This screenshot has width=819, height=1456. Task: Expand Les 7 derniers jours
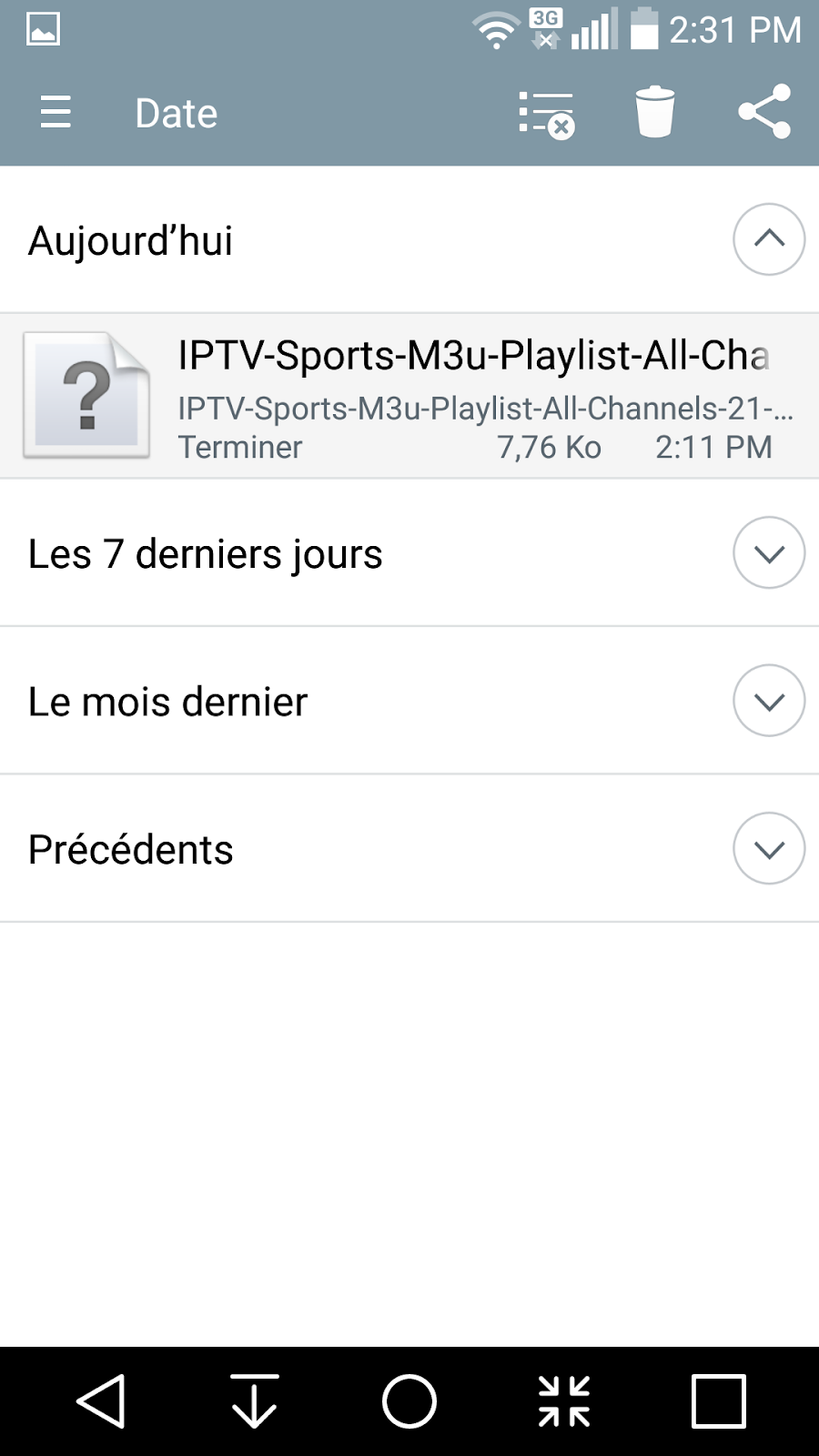coord(769,553)
